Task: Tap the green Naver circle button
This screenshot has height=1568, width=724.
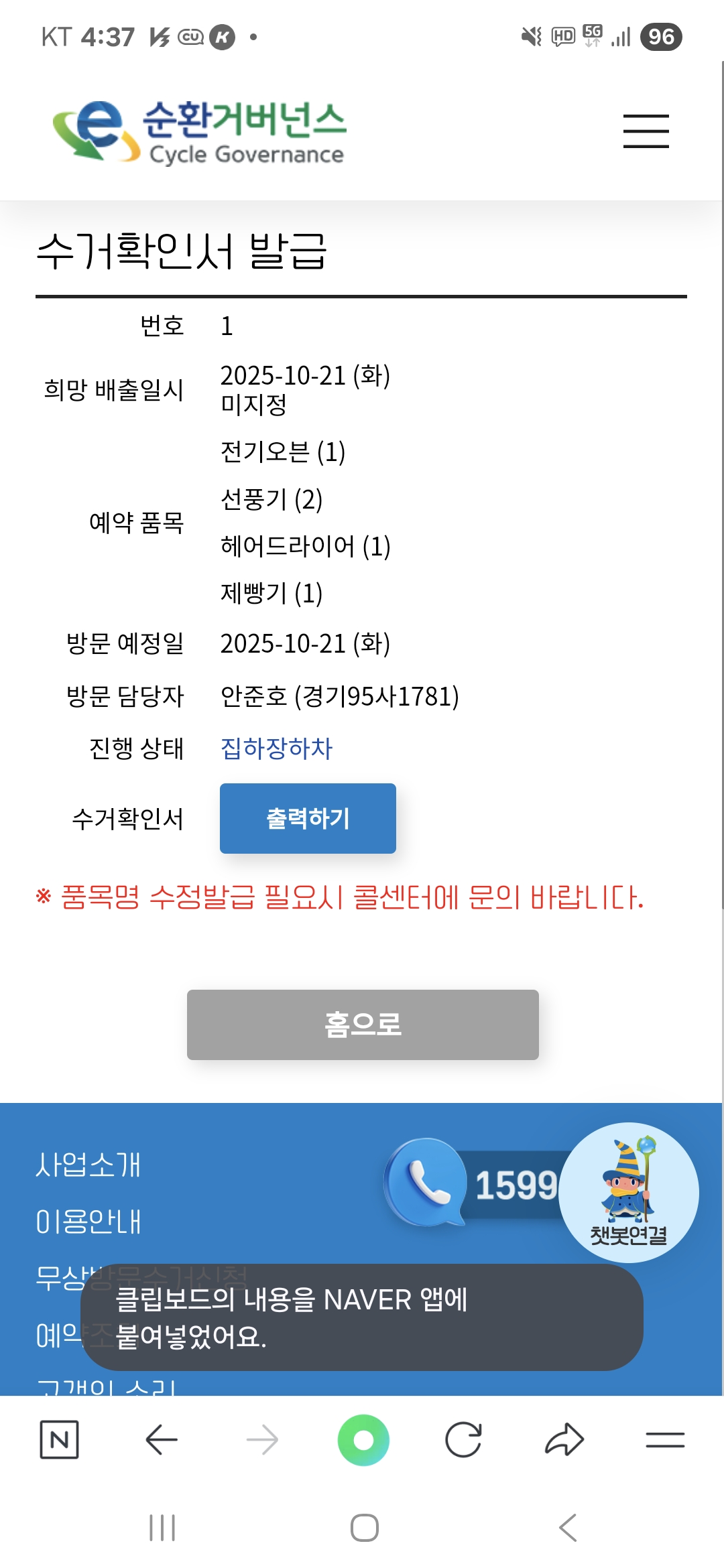Action: [363, 1440]
